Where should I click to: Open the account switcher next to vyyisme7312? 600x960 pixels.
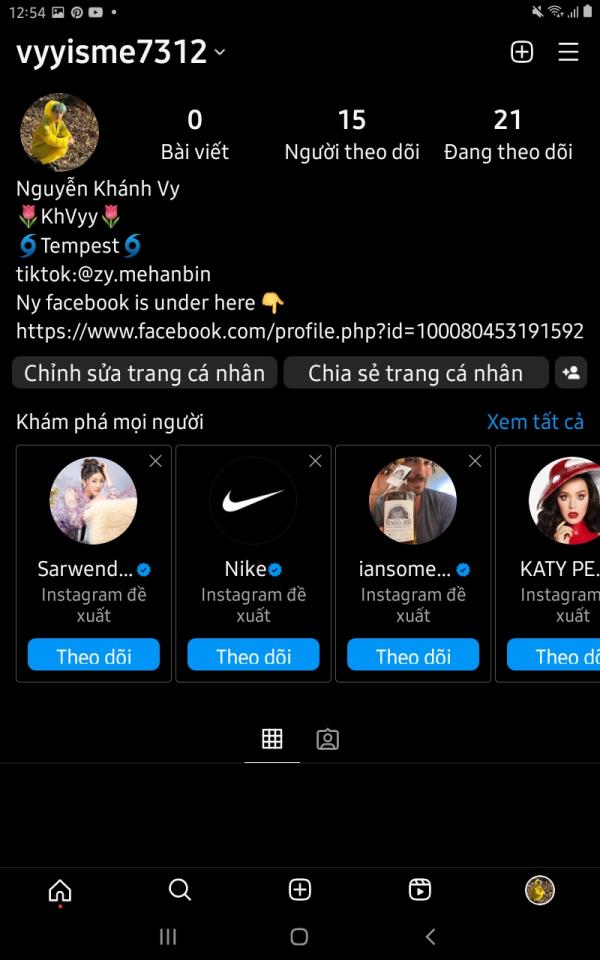[220, 52]
